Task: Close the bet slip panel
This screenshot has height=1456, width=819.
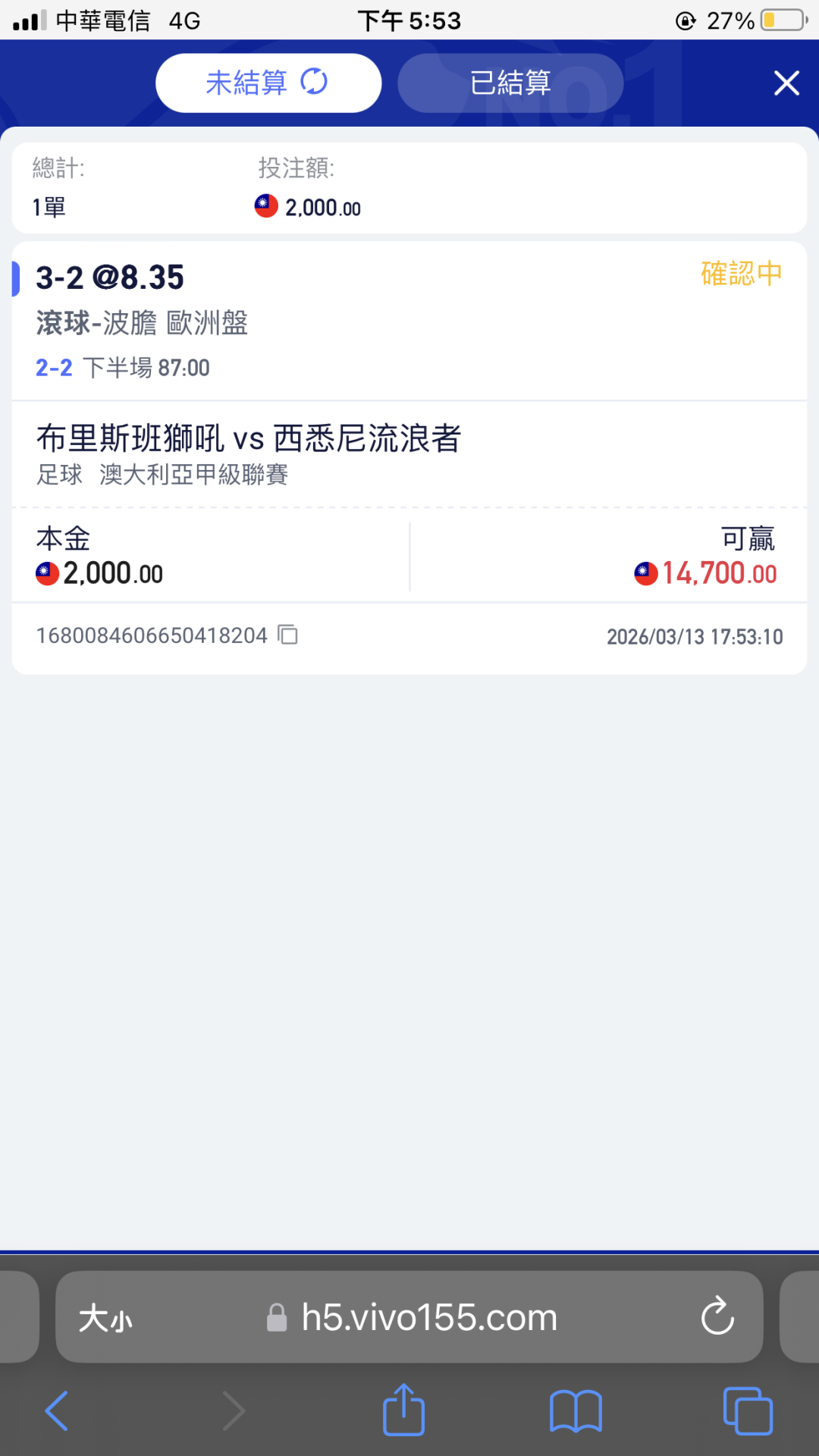Action: [x=786, y=83]
